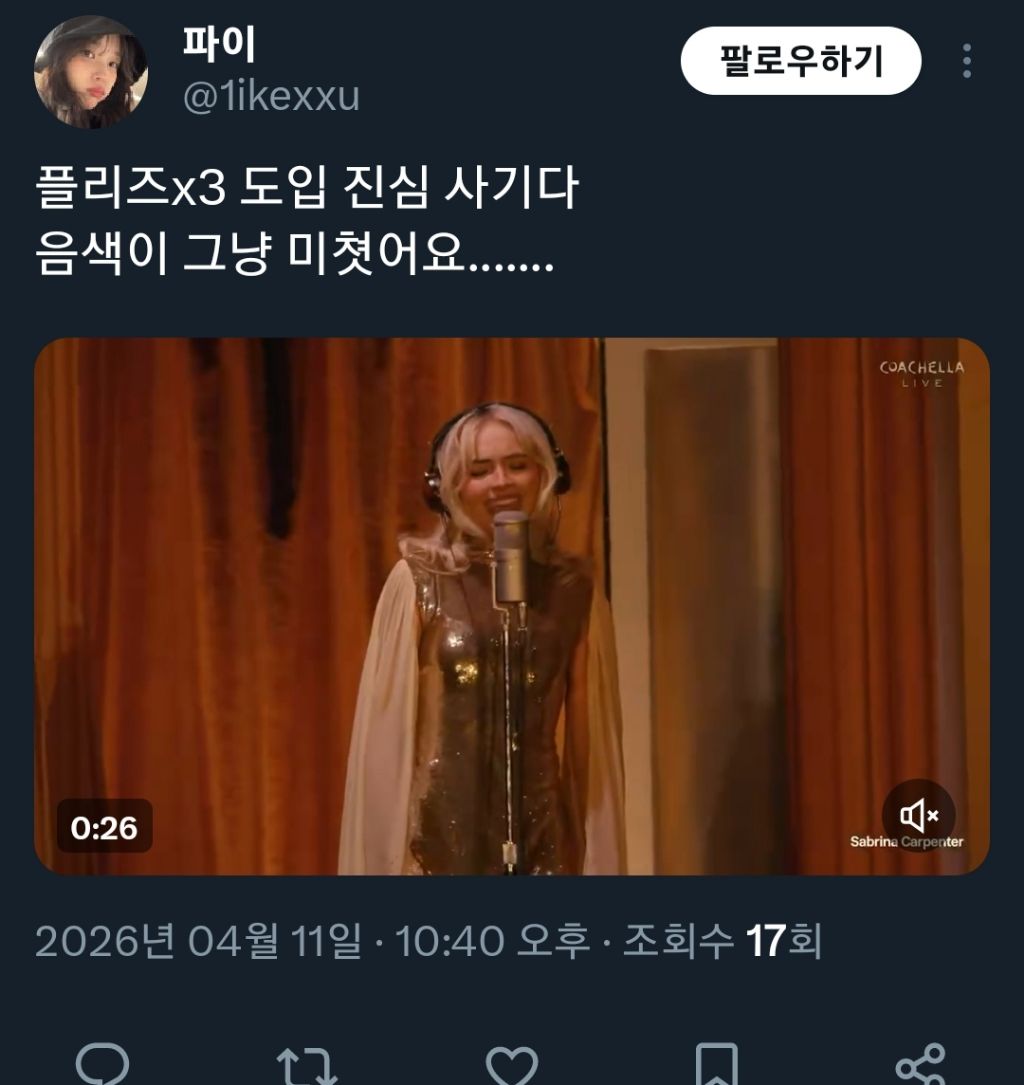The width and height of the screenshot is (1024, 1085).
Task: Share this post
Action: 920,1064
